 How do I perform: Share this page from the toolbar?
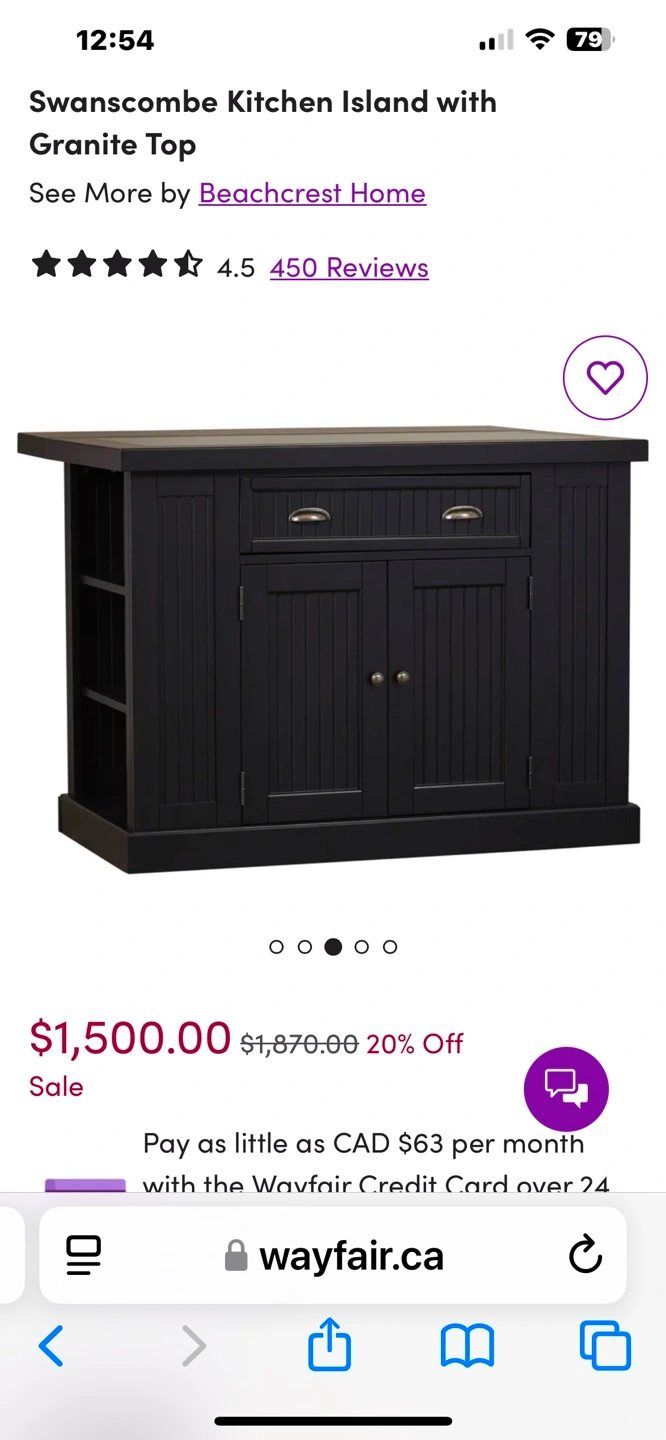330,1343
